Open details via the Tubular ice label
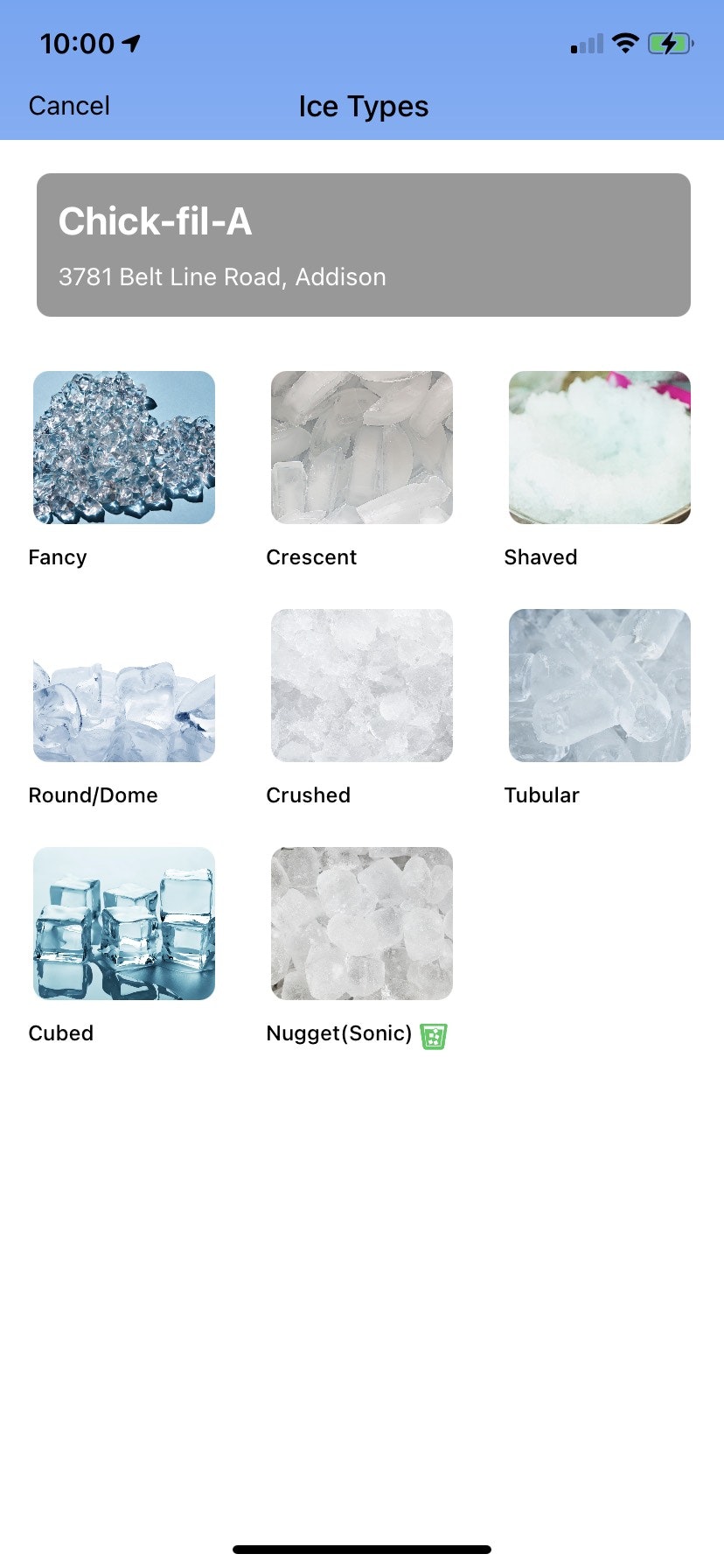This screenshot has width=724, height=1568. [x=541, y=794]
